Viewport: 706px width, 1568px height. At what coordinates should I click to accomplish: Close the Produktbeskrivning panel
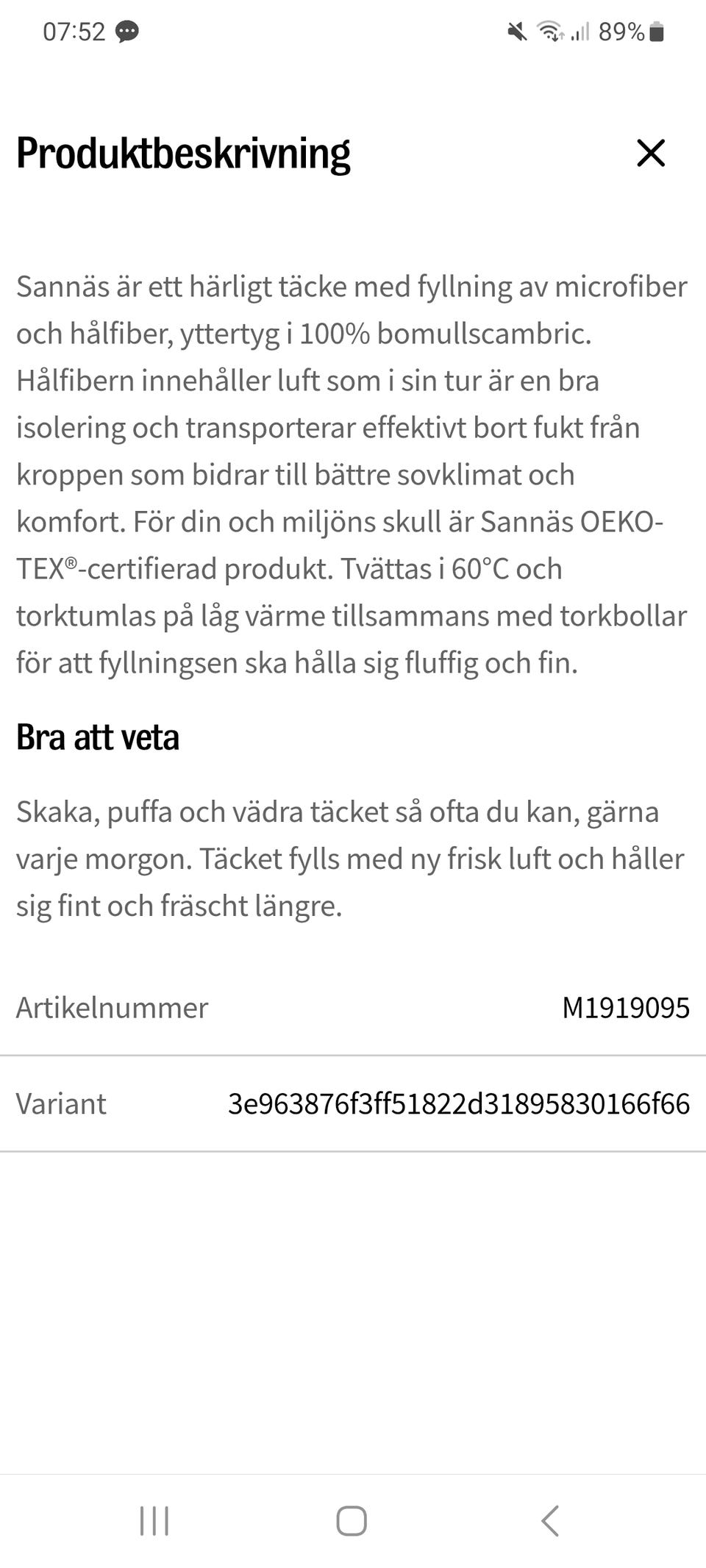pos(651,154)
